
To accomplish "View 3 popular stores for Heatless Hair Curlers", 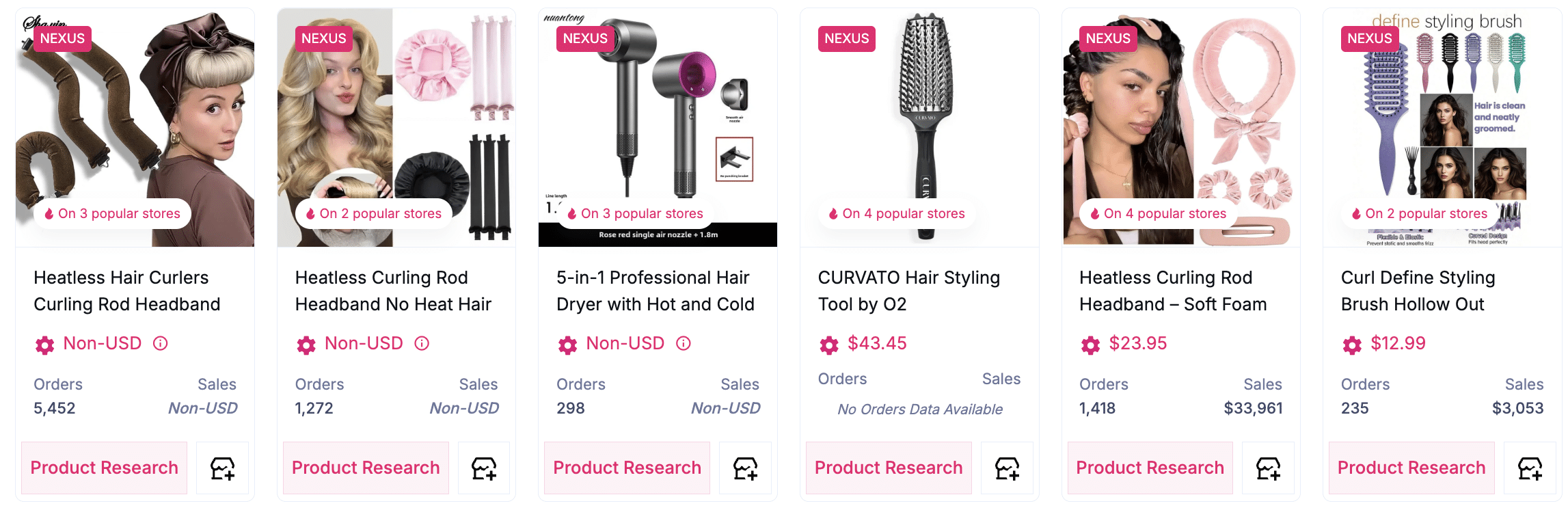I will (x=113, y=214).
